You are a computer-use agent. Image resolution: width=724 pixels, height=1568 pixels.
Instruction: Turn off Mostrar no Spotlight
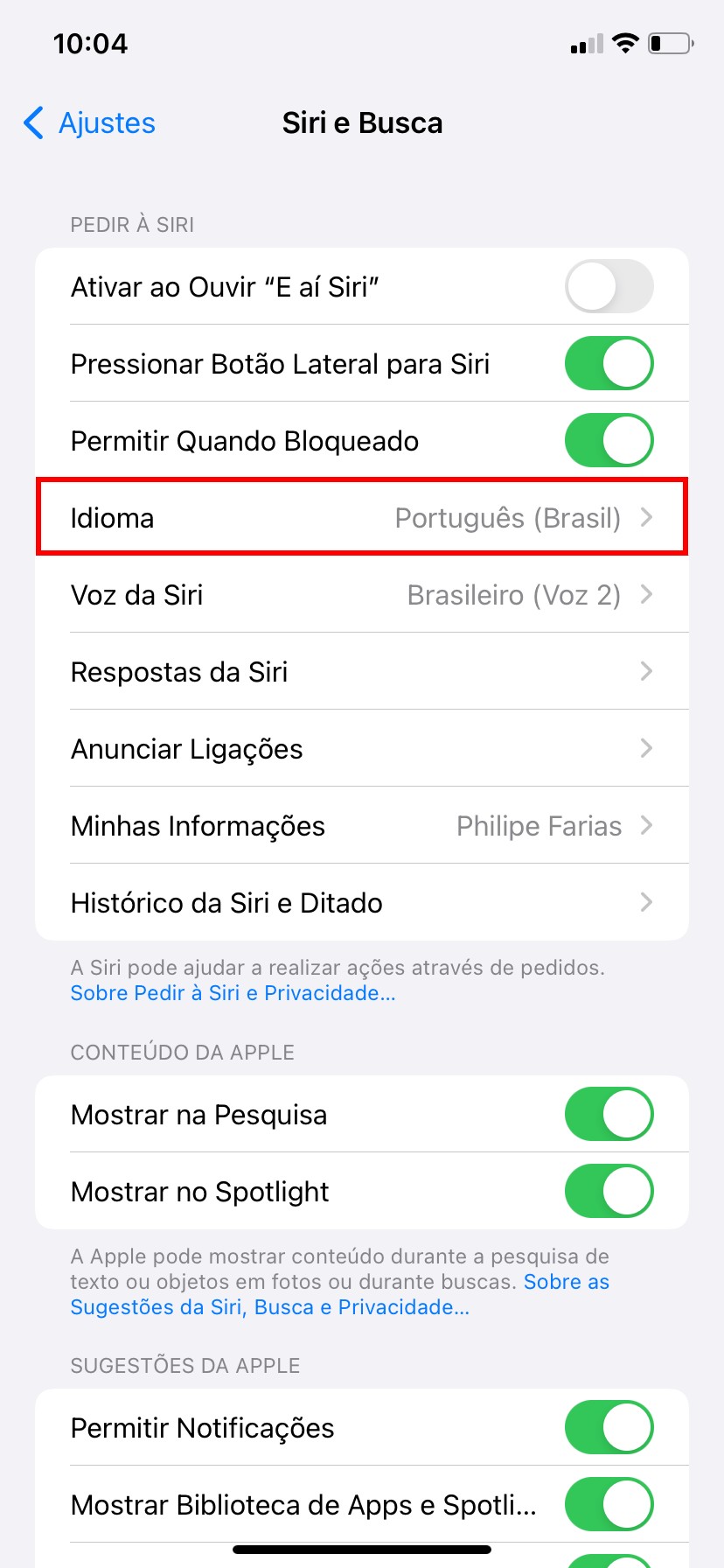tap(609, 1191)
